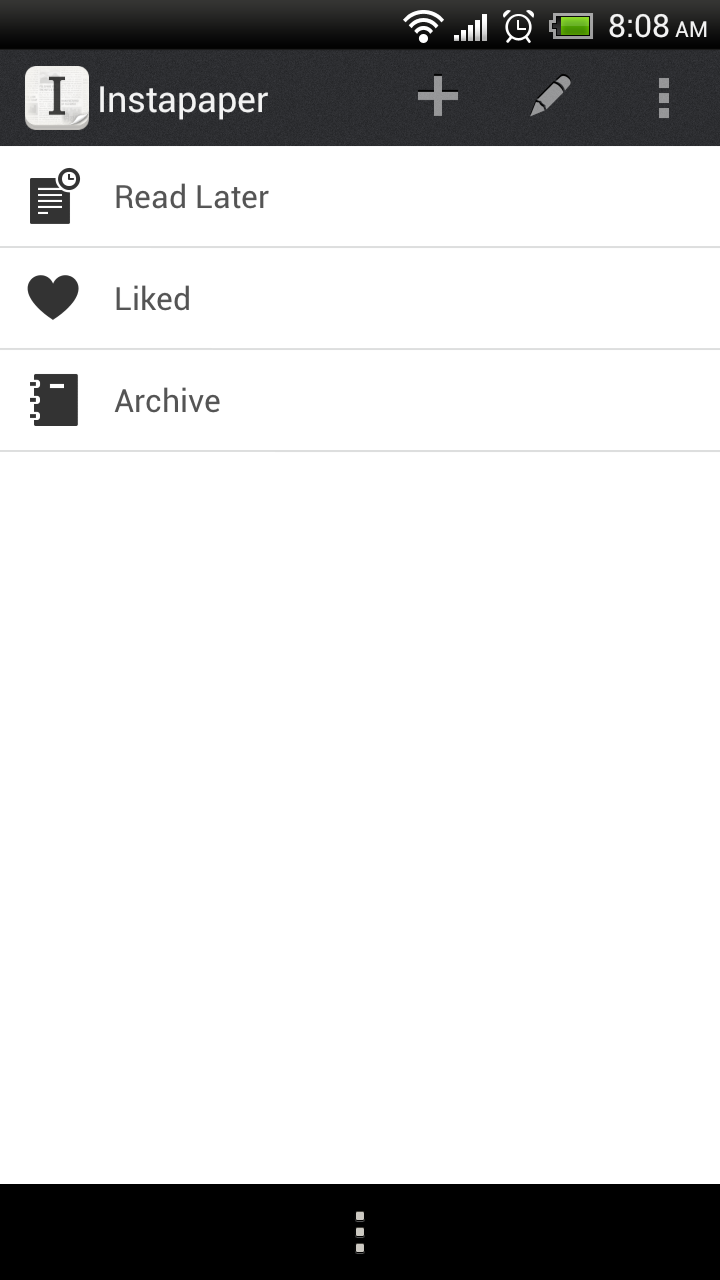Screen dimensions: 720x1280
Task: Tap the plus icon to add a folder
Action: click(x=437, y=97)
